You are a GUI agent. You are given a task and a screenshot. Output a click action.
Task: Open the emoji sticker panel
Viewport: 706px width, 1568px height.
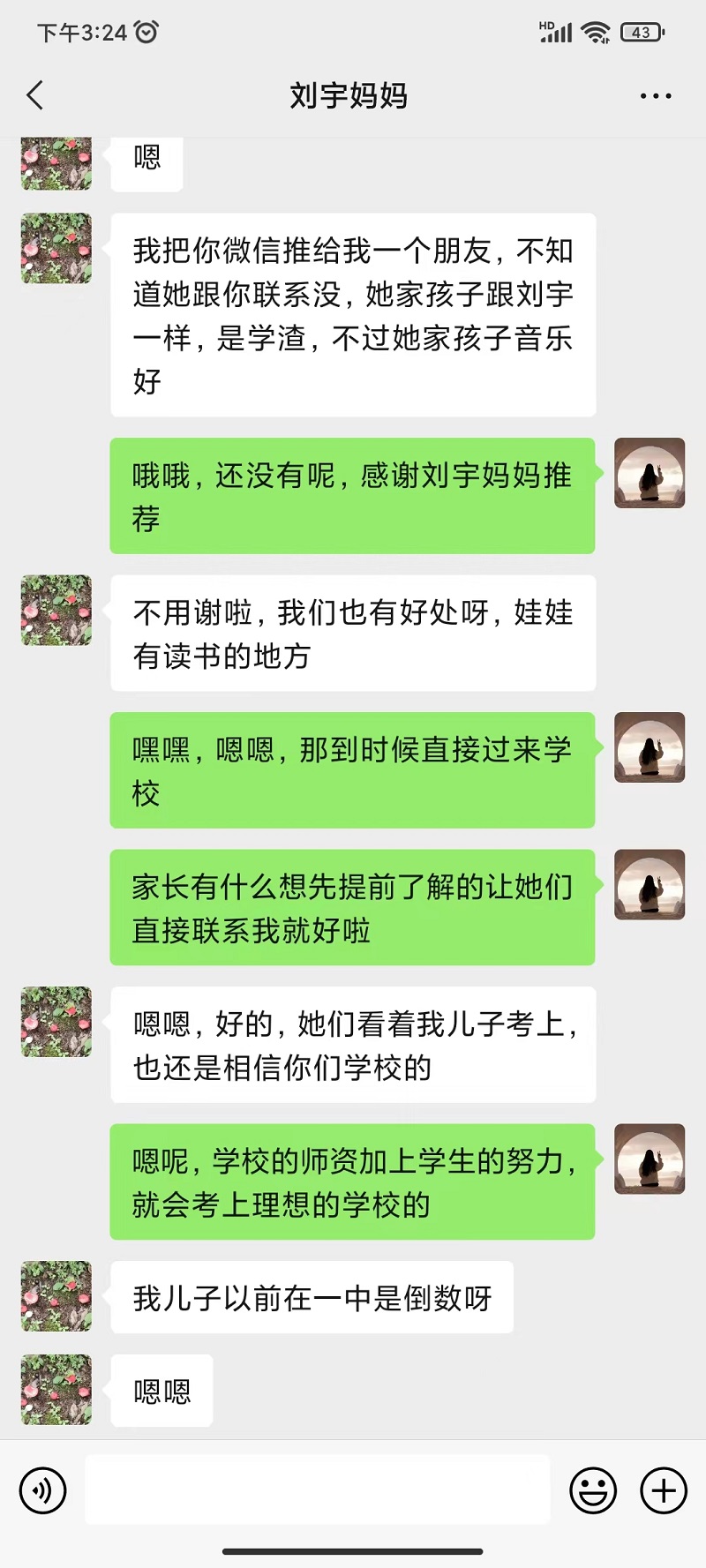click(x=593, y=1490)
